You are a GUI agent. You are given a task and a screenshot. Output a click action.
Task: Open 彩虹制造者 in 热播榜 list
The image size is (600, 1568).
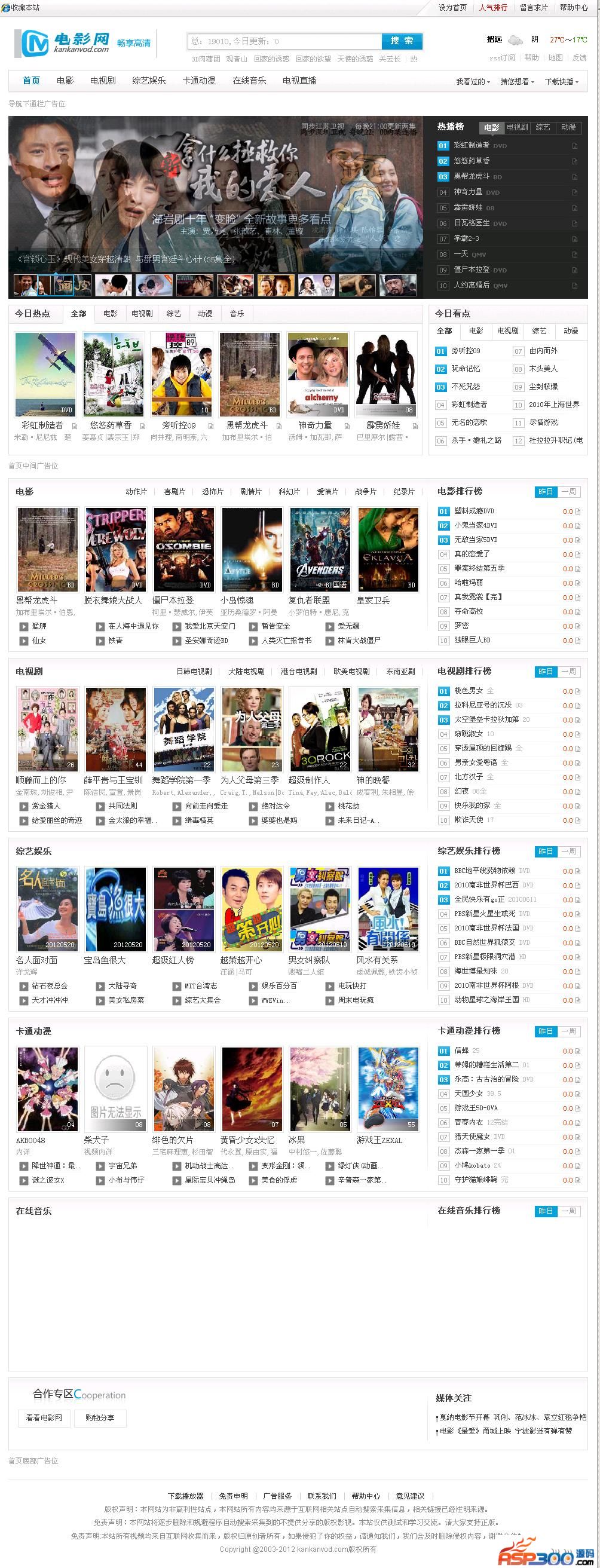click(x=472, y=145)
